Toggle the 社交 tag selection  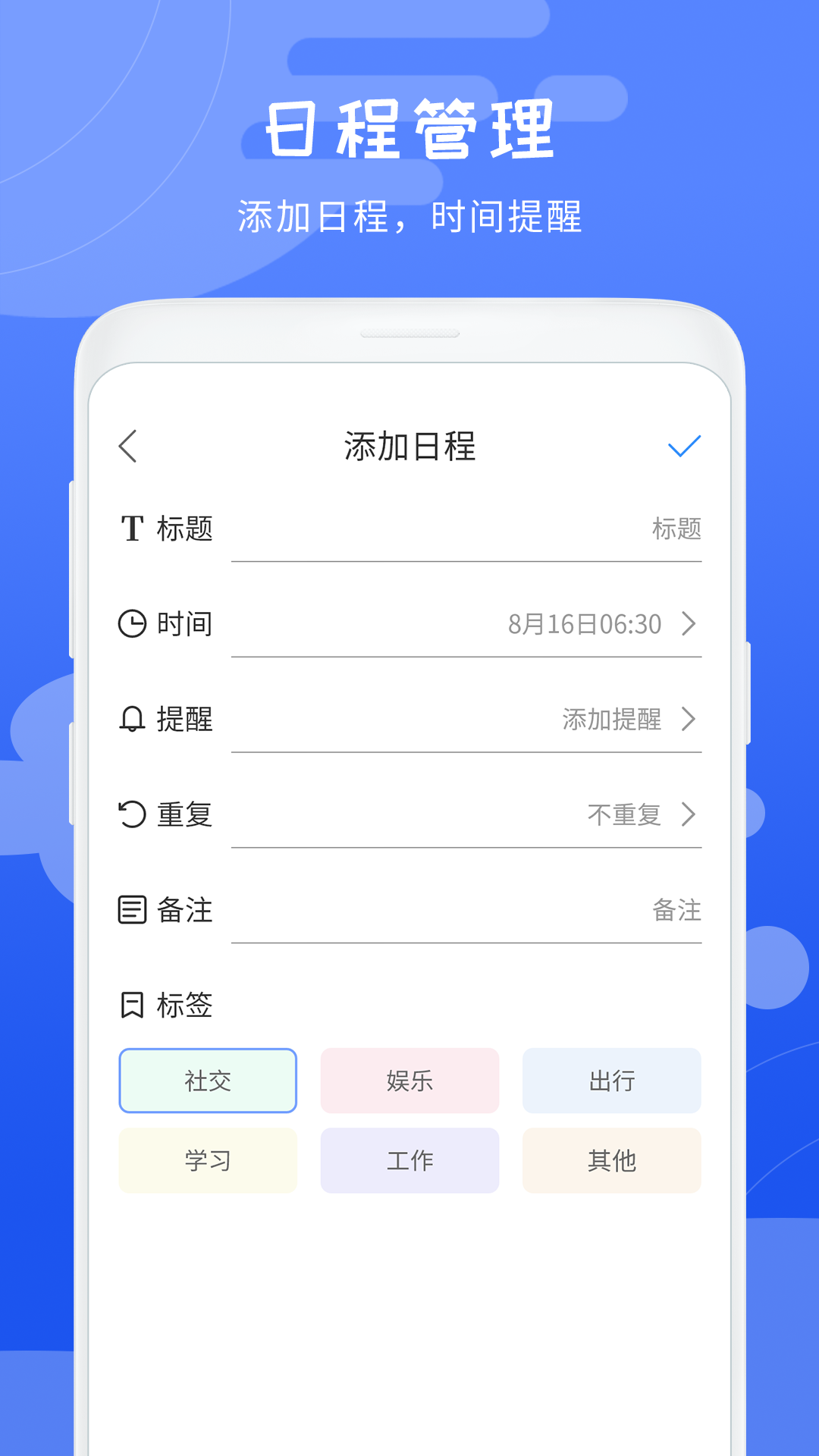tap(208, 1081)
